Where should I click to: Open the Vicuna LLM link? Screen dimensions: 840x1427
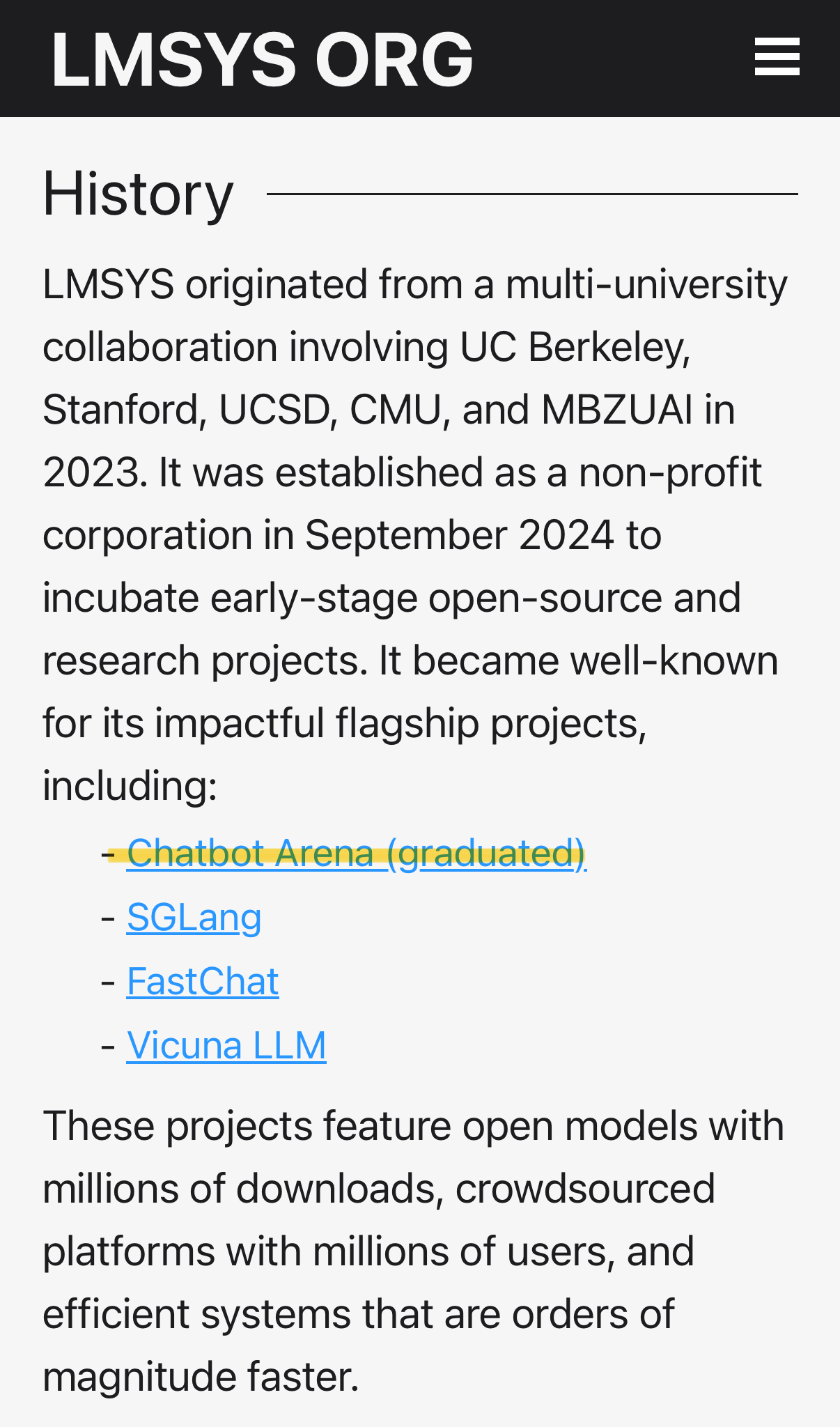[226, 1045]
